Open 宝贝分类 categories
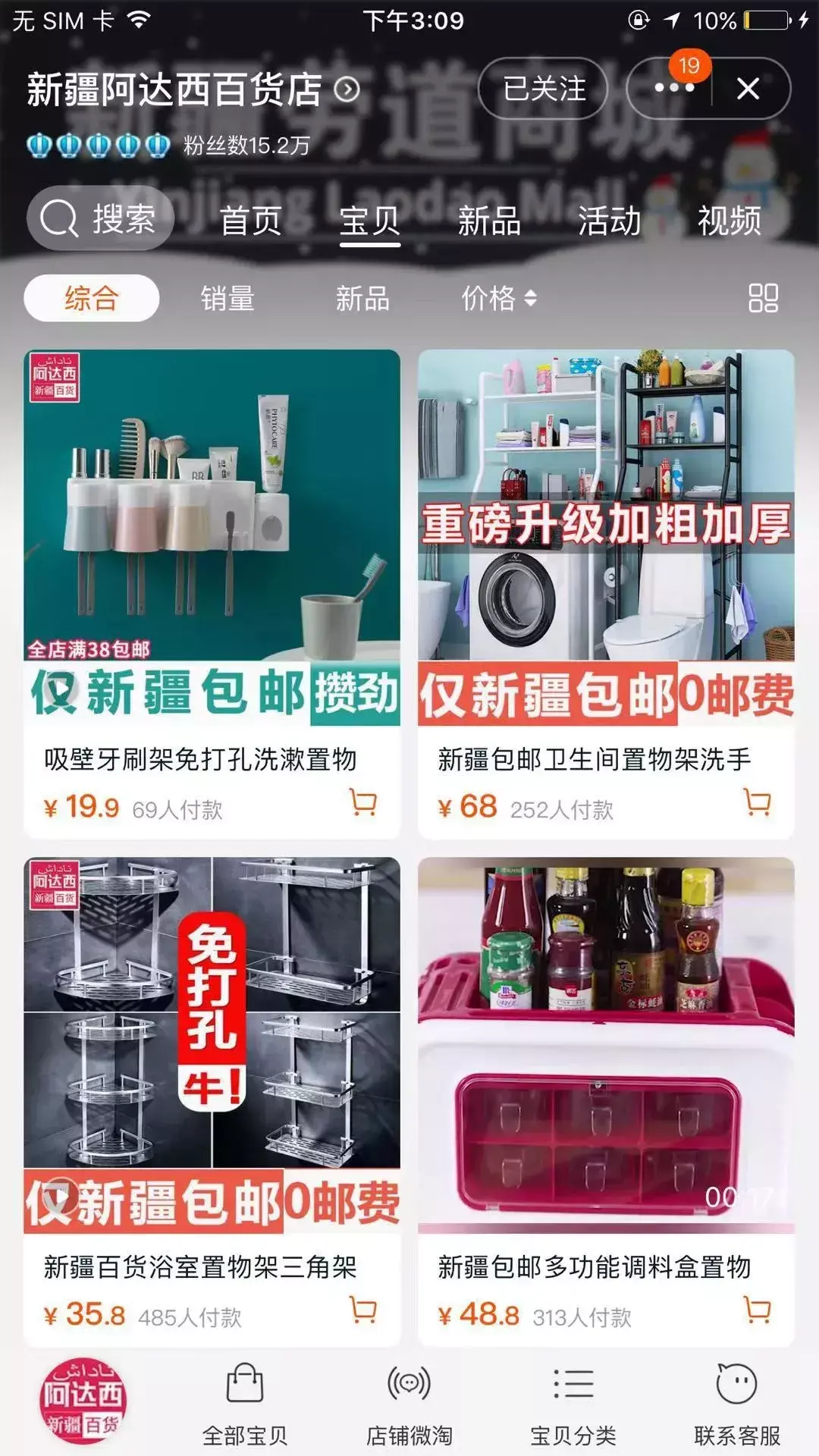 tap(573, 1405)
